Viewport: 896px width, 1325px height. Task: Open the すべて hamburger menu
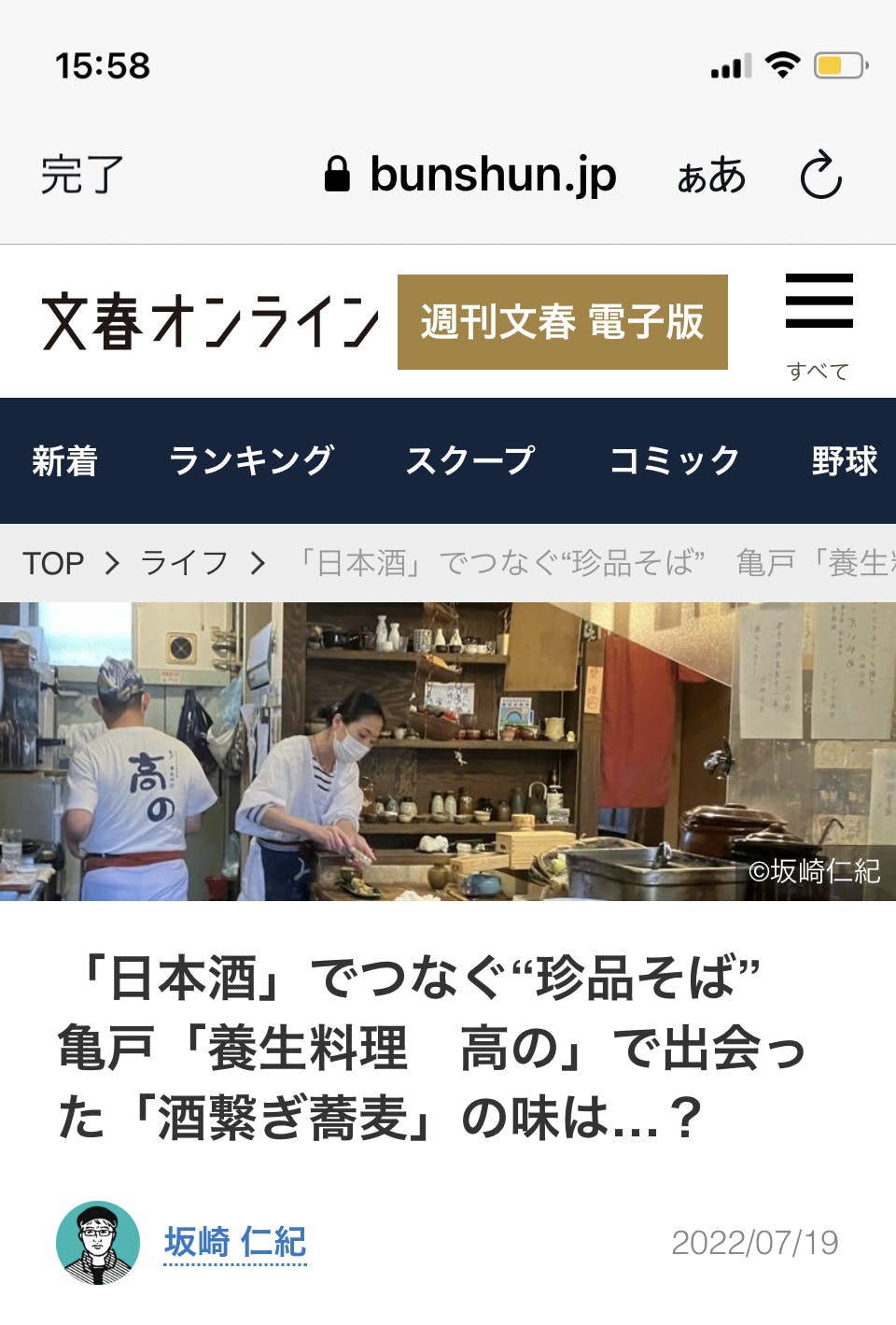click(x=819, y=322)
